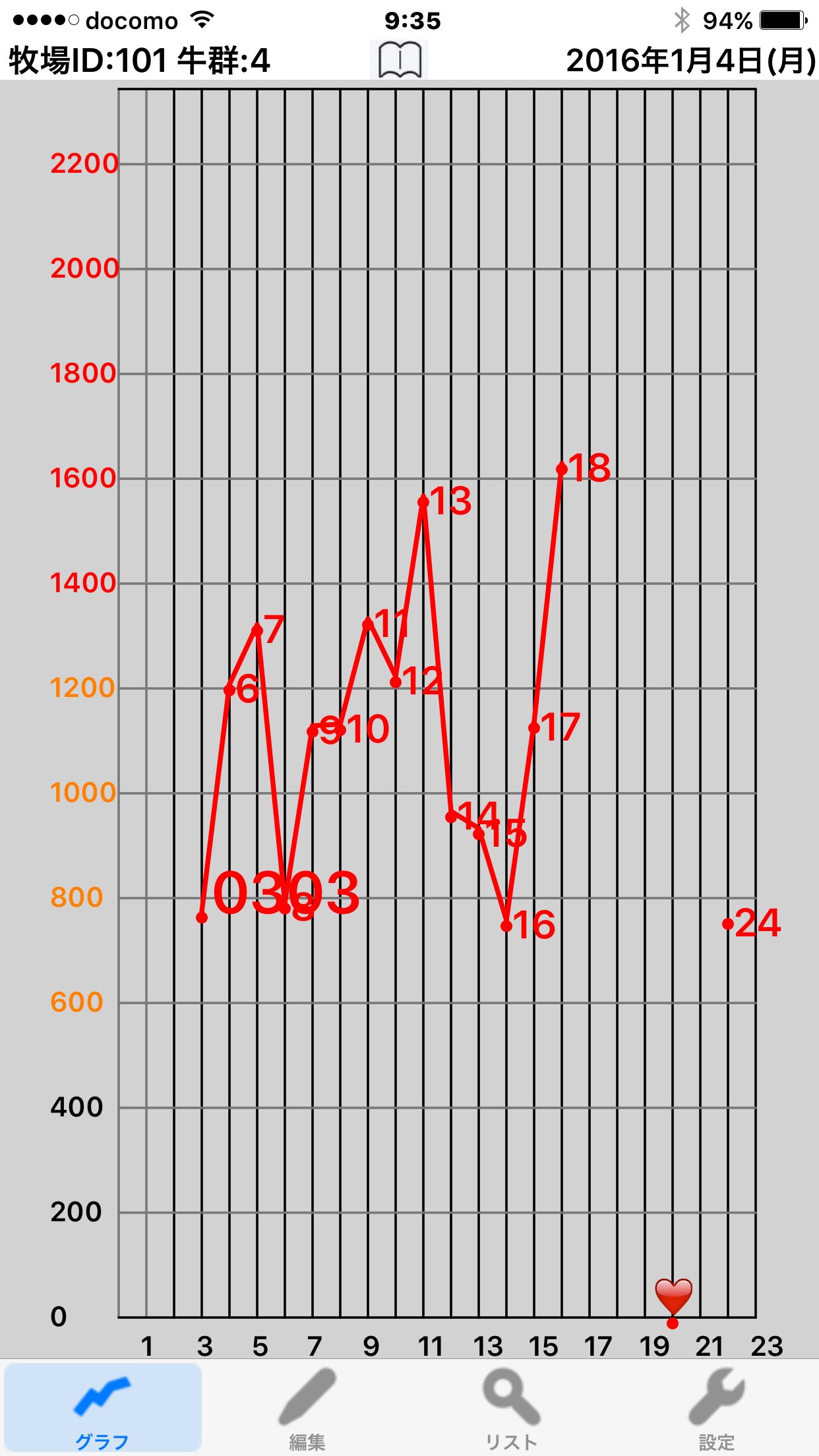Select data point 24 on the graph

point(727,924)
